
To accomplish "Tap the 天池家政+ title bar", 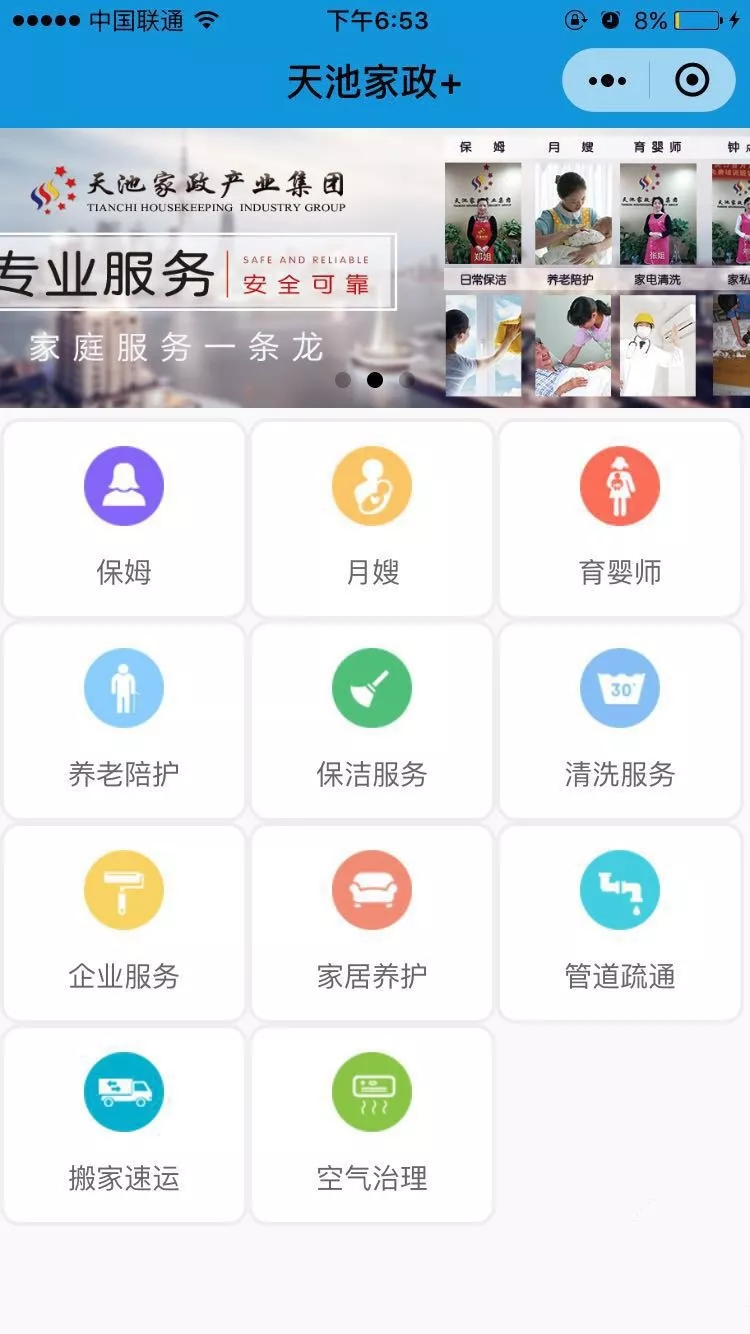I will click(375, 82).
